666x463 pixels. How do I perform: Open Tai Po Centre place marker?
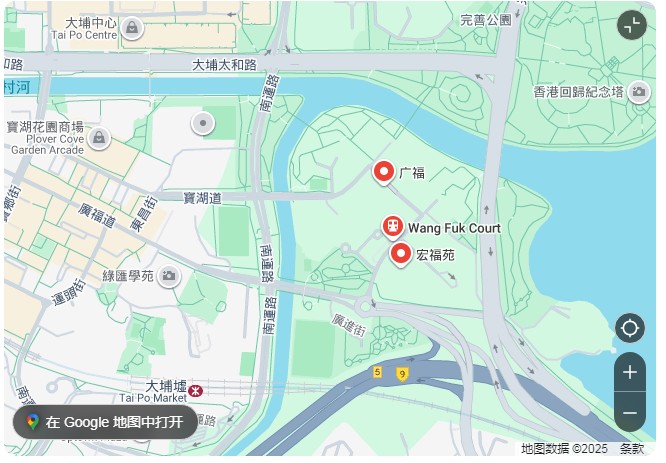[x=132, y=29]
